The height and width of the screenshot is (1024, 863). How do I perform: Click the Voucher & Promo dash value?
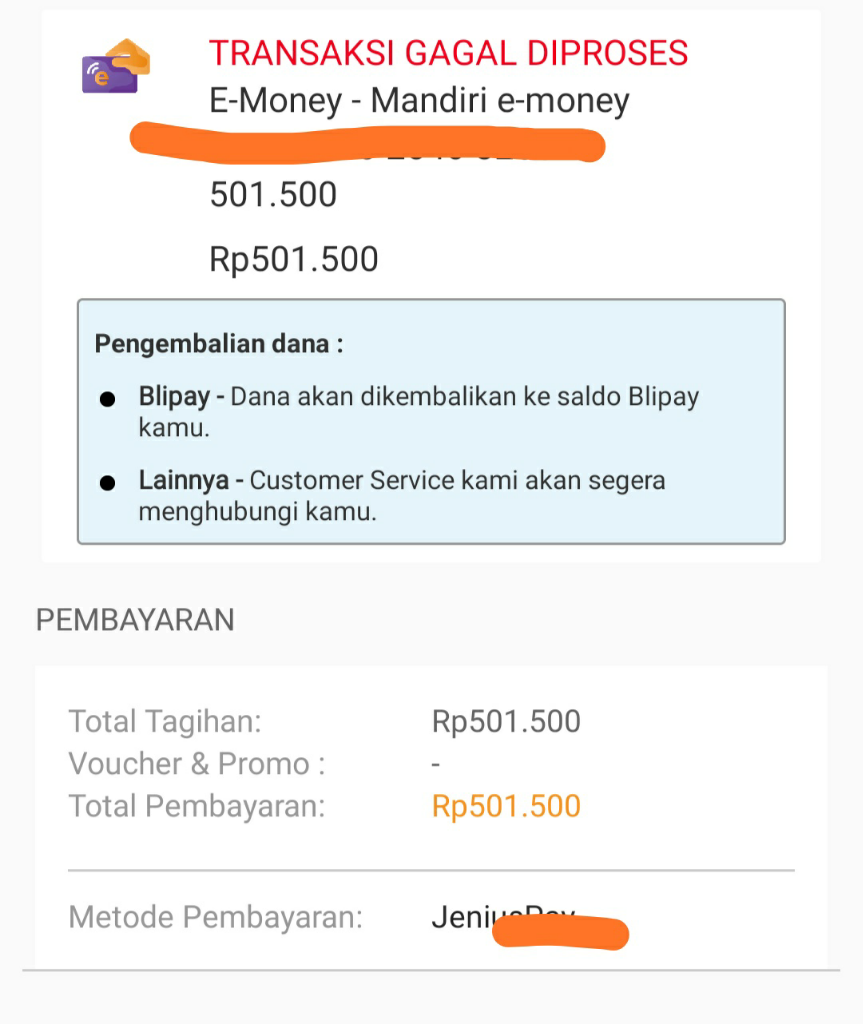tap(434, 763)
